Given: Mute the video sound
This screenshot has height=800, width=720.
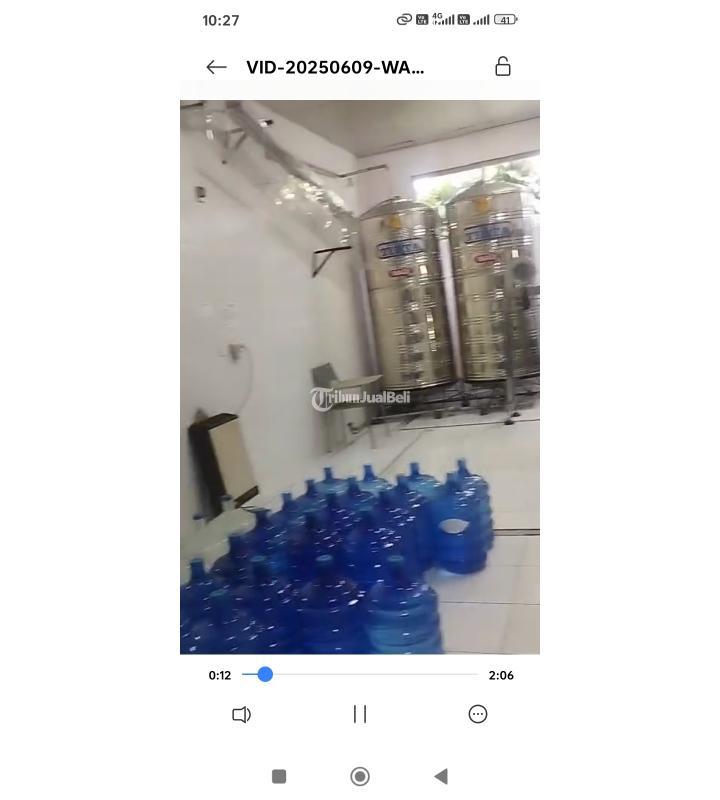Looking at the screenshot, I should tap(241, 714).
